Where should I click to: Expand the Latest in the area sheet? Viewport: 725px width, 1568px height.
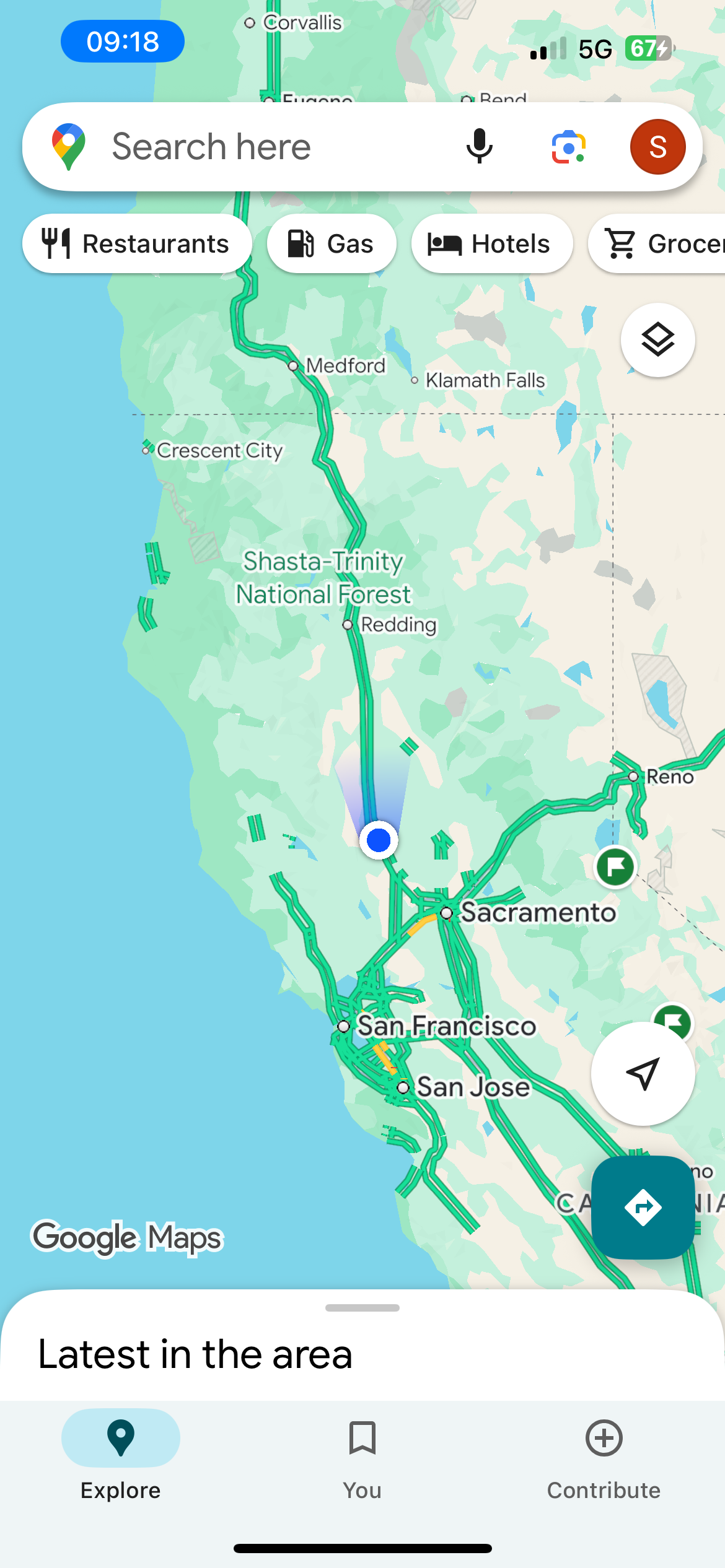tap(362, 1308)
